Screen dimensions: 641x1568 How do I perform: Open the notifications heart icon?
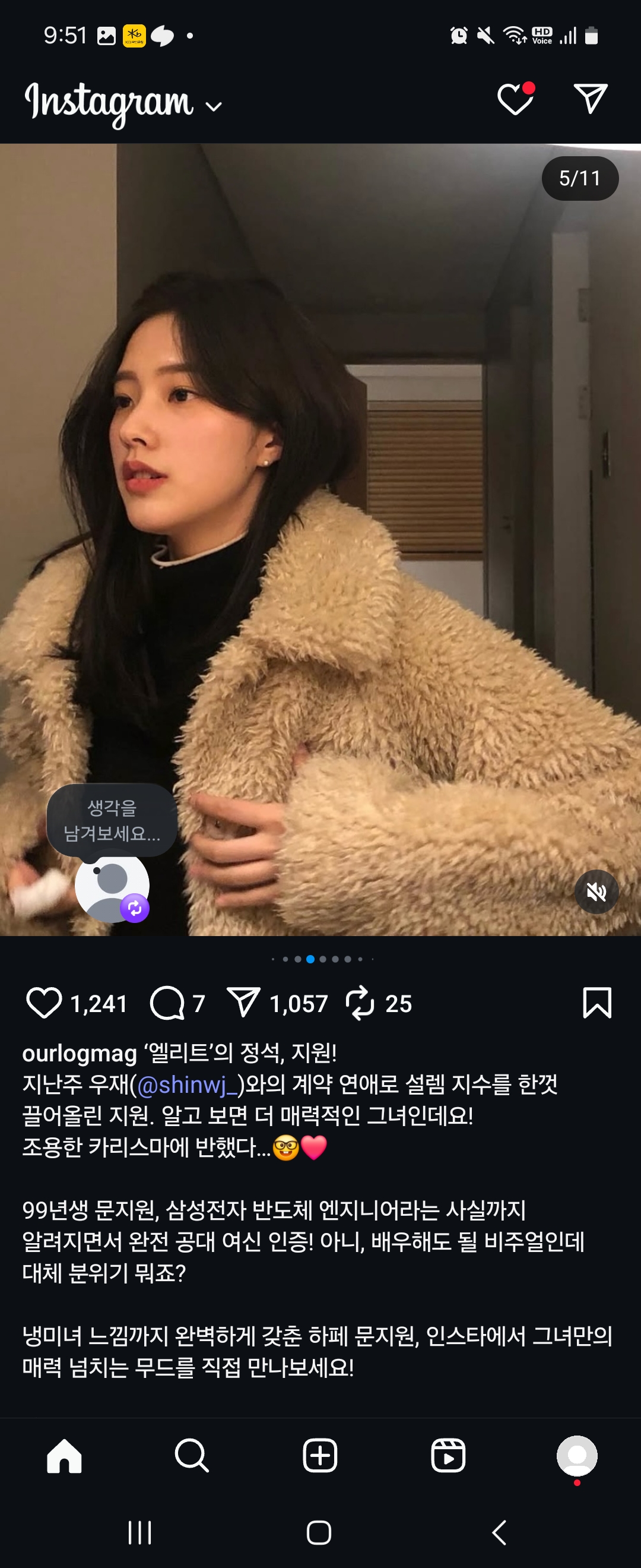point(515,99)
